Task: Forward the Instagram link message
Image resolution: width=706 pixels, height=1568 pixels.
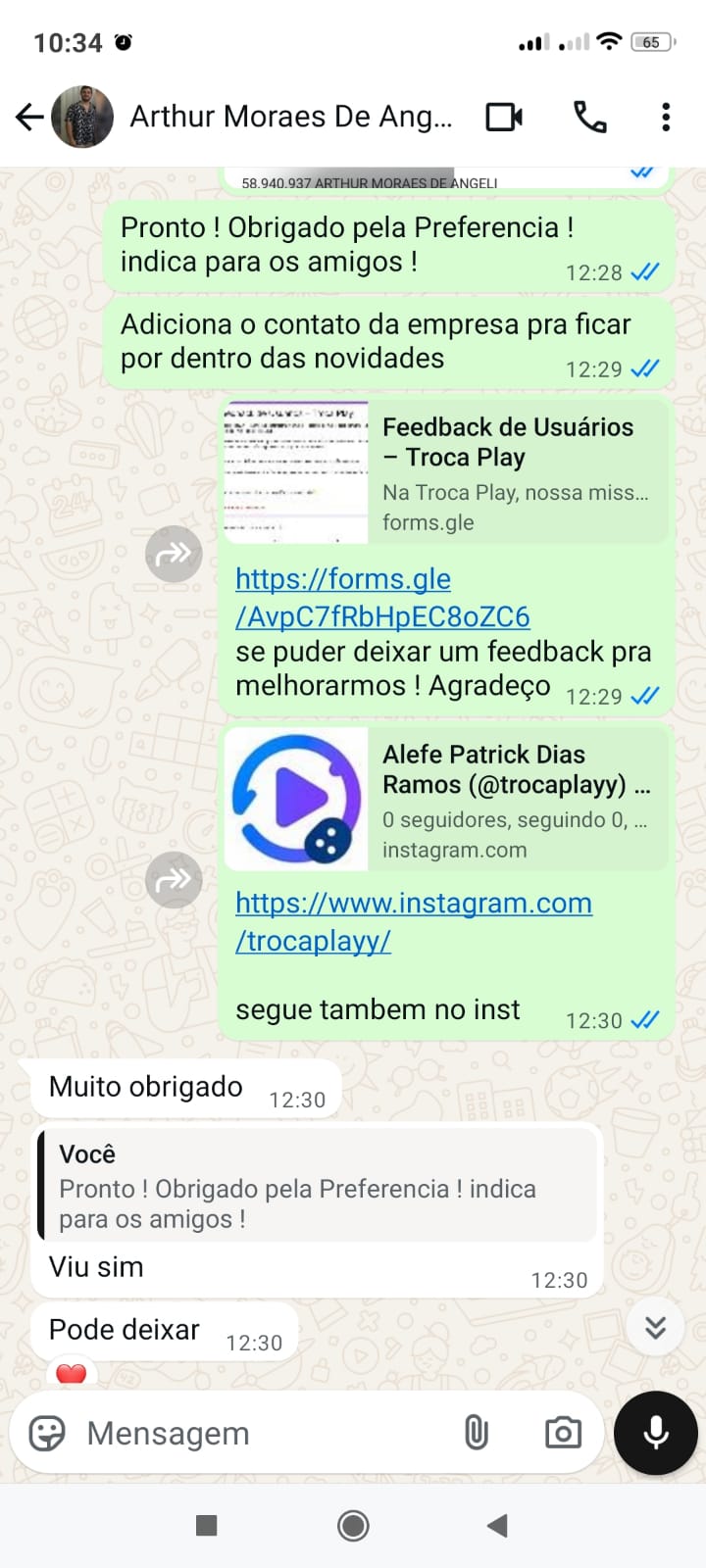Action: tap(174, 880)
